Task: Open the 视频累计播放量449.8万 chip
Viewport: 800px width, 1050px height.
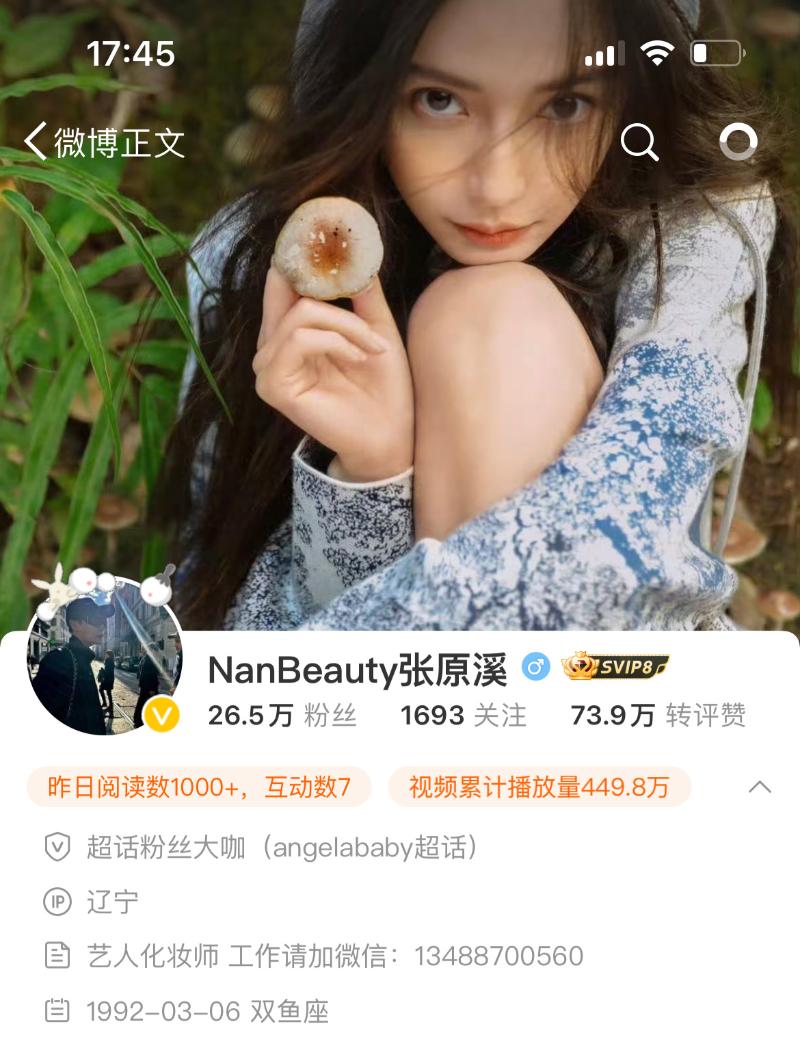Action: (x=539, y=787)
